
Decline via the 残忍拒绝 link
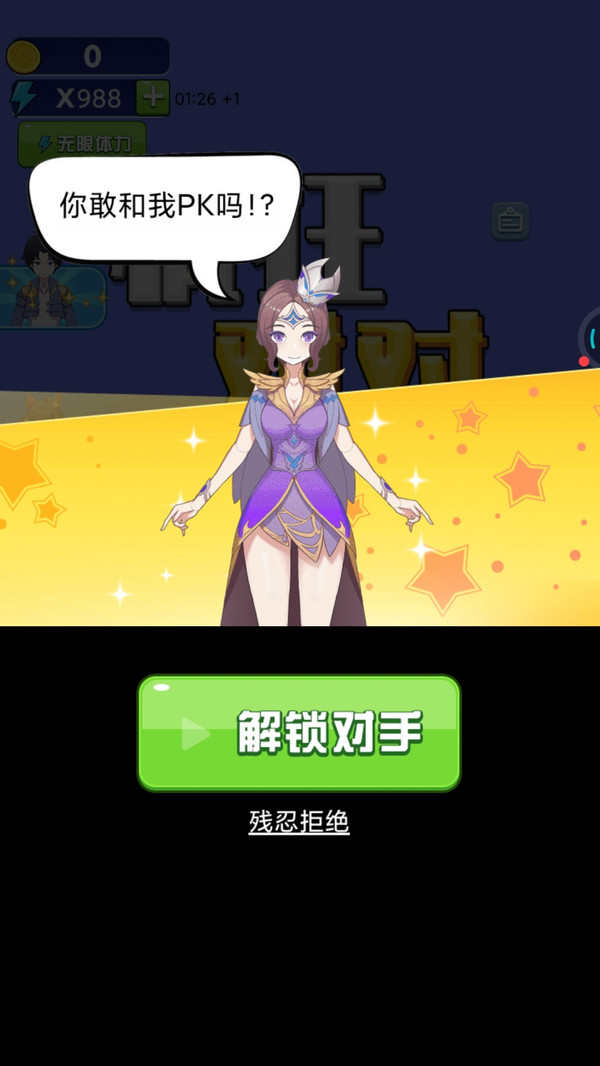(299, 822)
